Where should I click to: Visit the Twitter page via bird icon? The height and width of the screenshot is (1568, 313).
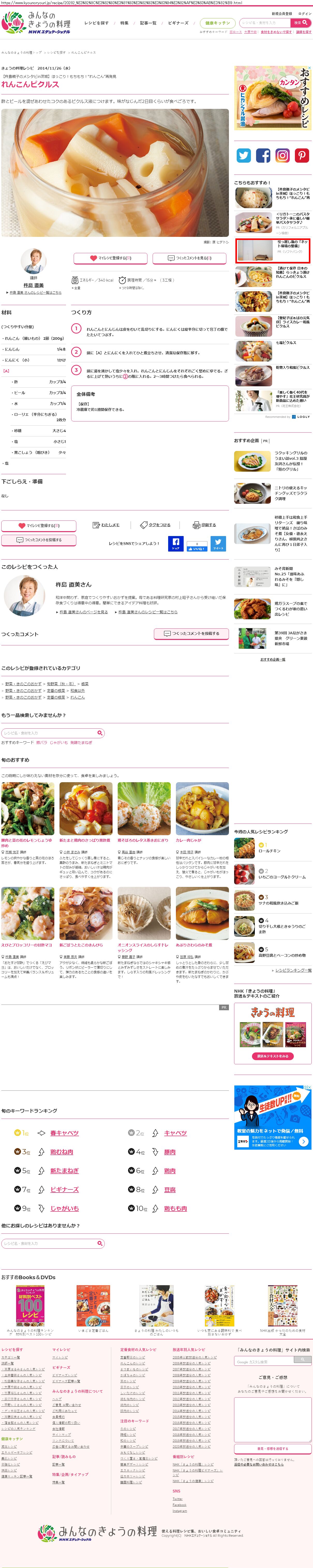[x=244, y=155]
